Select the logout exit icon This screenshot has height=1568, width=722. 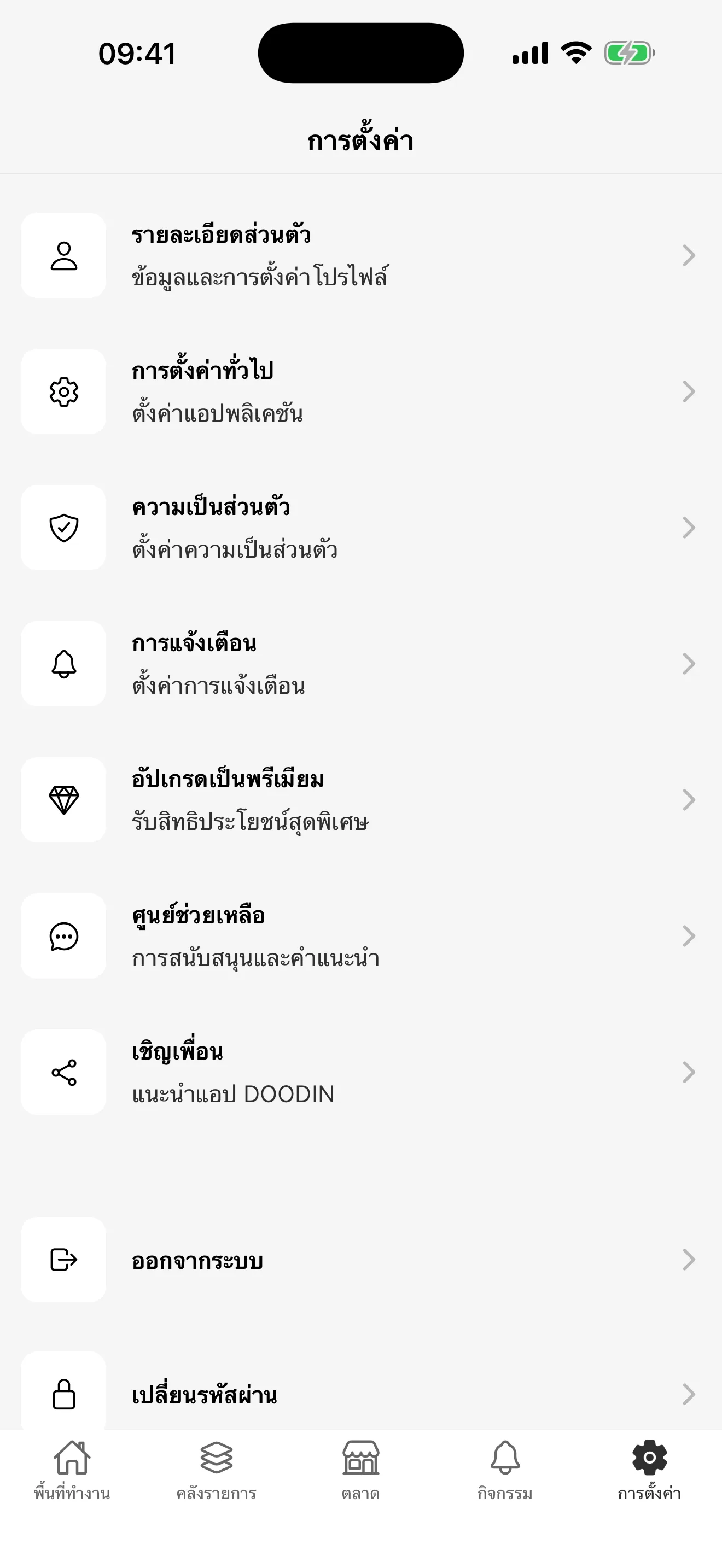(63, 1261)
